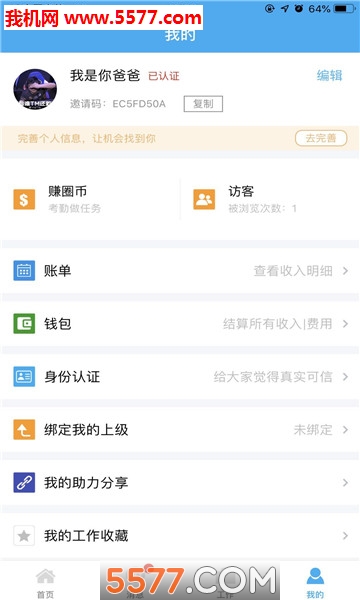Open the 账单 bill row

[x=180, y=271]
